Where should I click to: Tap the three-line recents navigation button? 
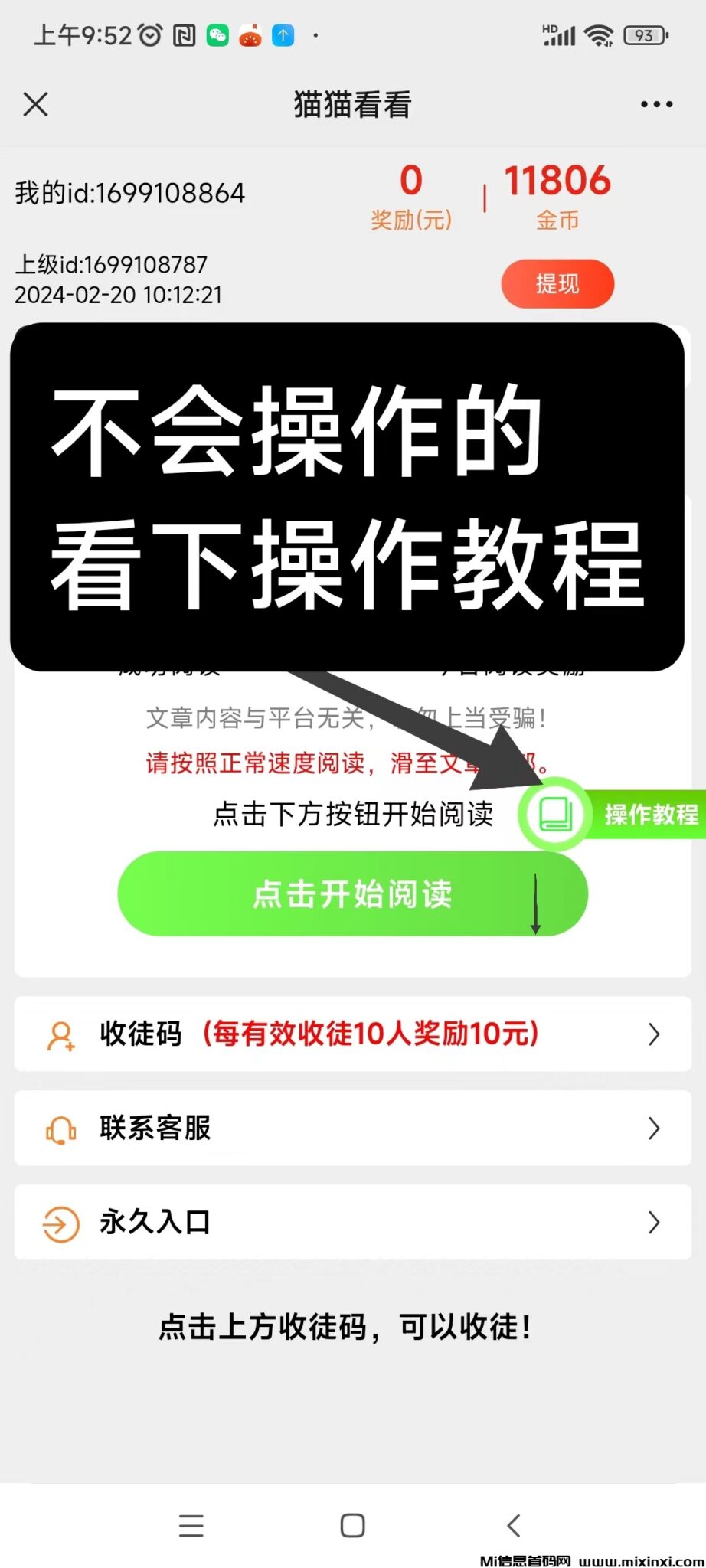(191, 1526)
